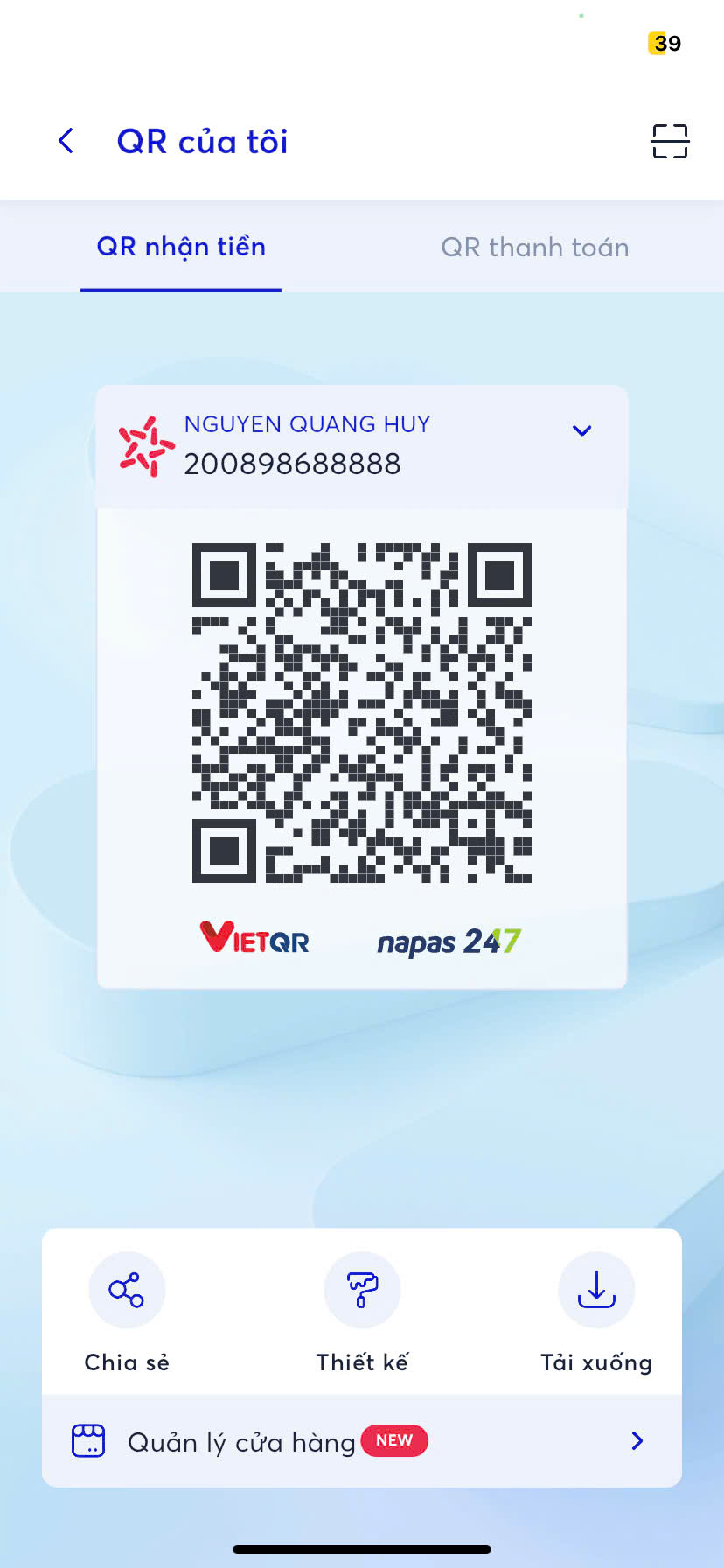Open Quản lý cửa hàng
The height and width of the screenshot is (1568, 724).
[x=361, y=1441]
